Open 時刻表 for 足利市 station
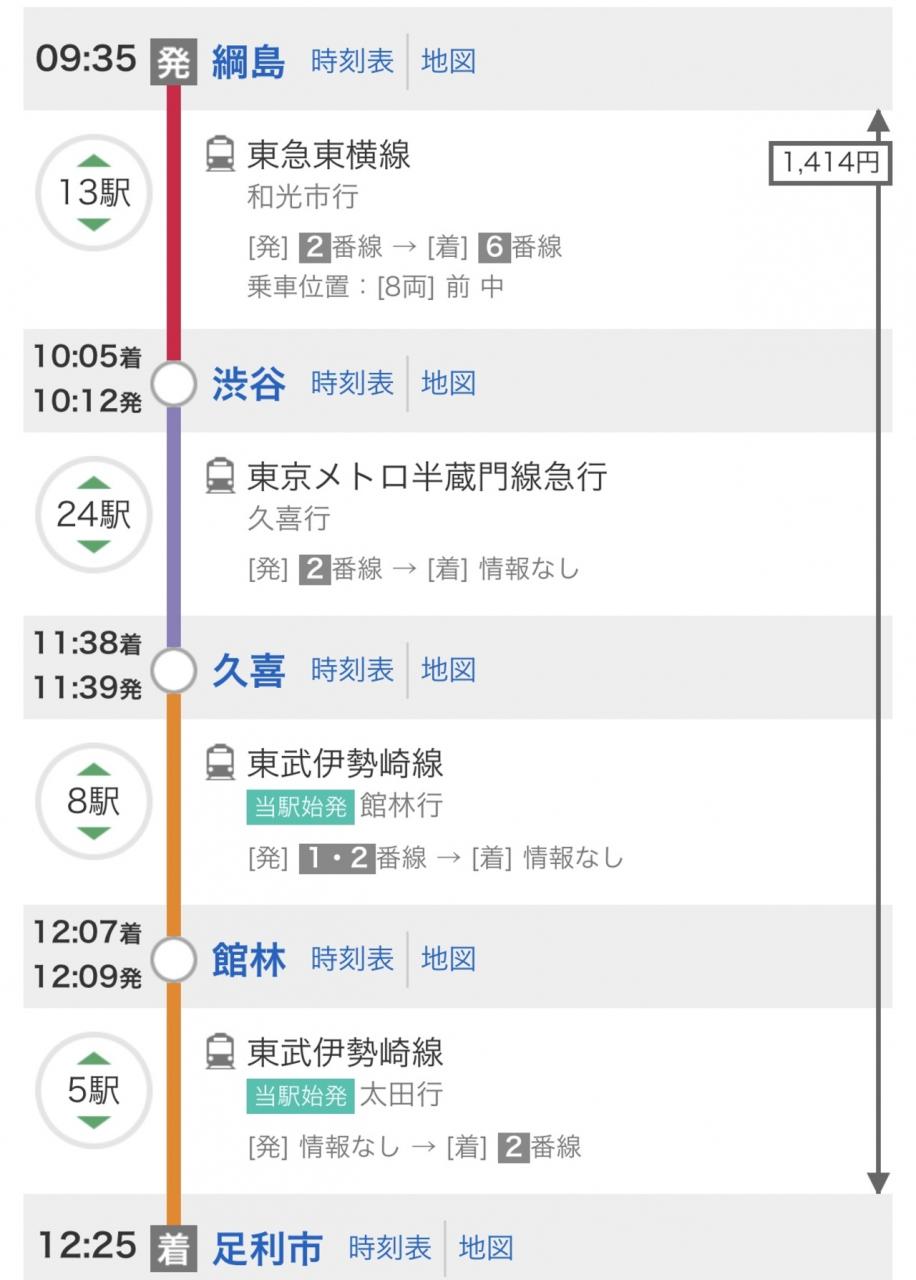This screenshot has width=916, height=1280. 390,1248
